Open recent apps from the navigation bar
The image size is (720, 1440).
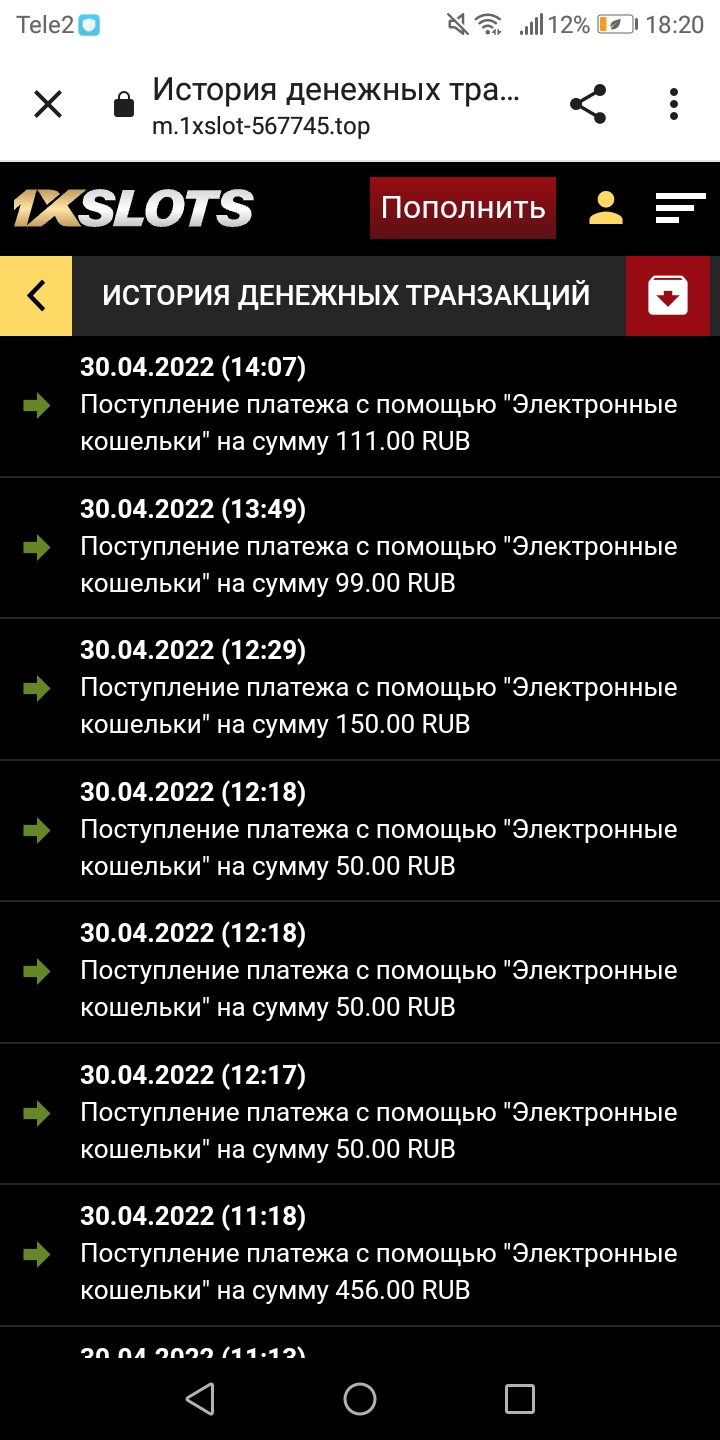(x=520, y=1398)
